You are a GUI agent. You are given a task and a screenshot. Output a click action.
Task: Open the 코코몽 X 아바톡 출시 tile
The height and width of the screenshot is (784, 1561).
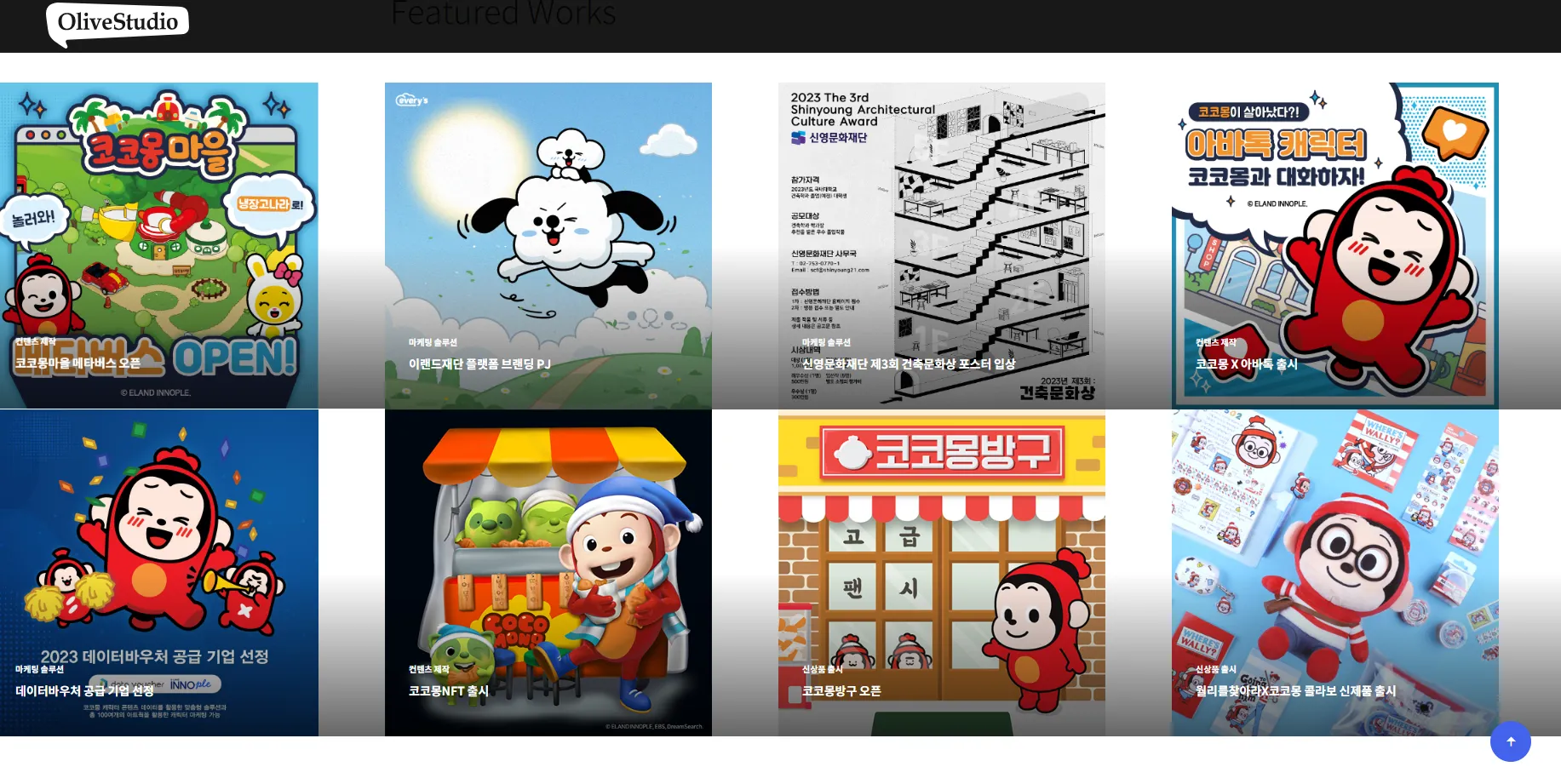coord(1334,245)
